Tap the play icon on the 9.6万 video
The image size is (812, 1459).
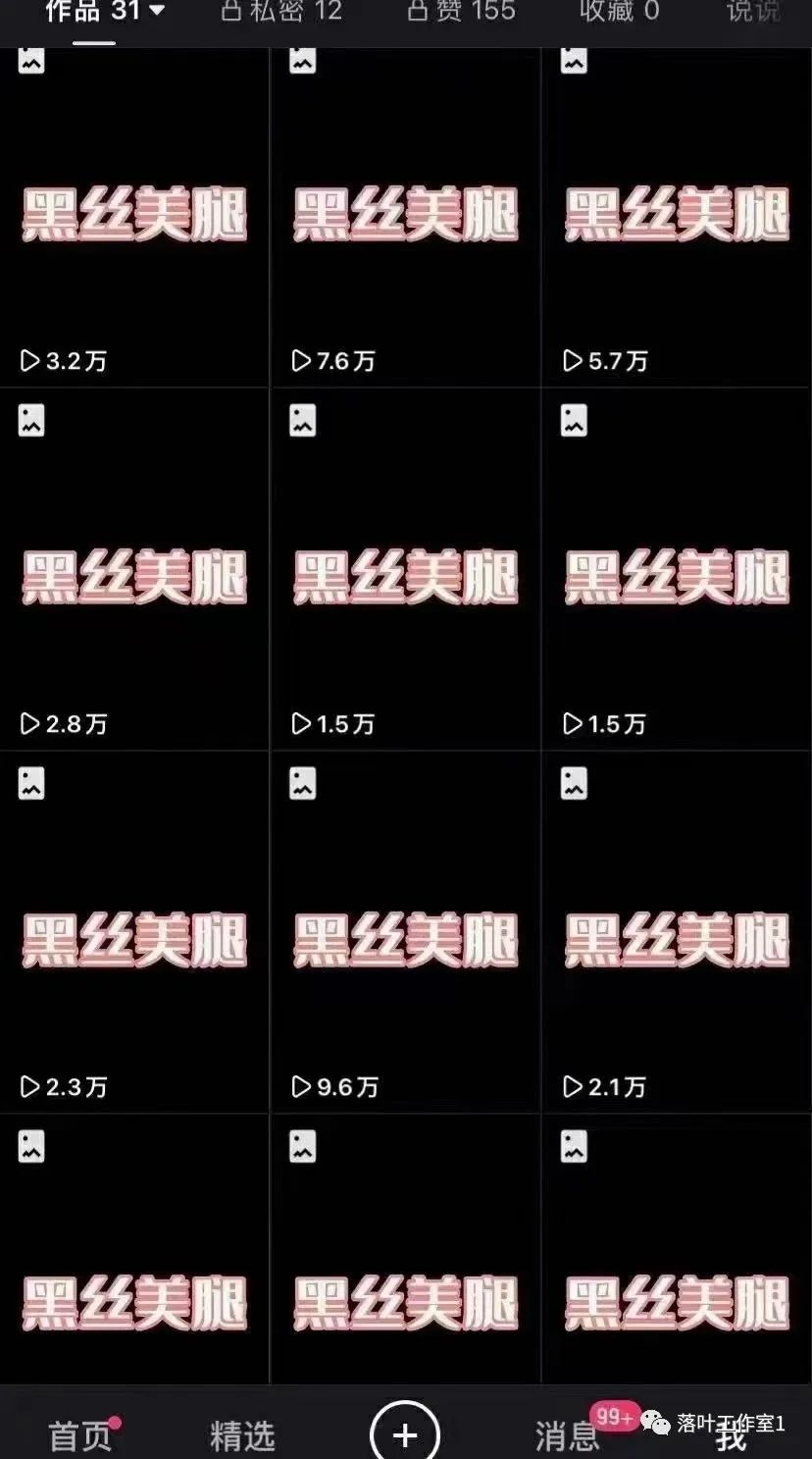(x=300, y=1086)
